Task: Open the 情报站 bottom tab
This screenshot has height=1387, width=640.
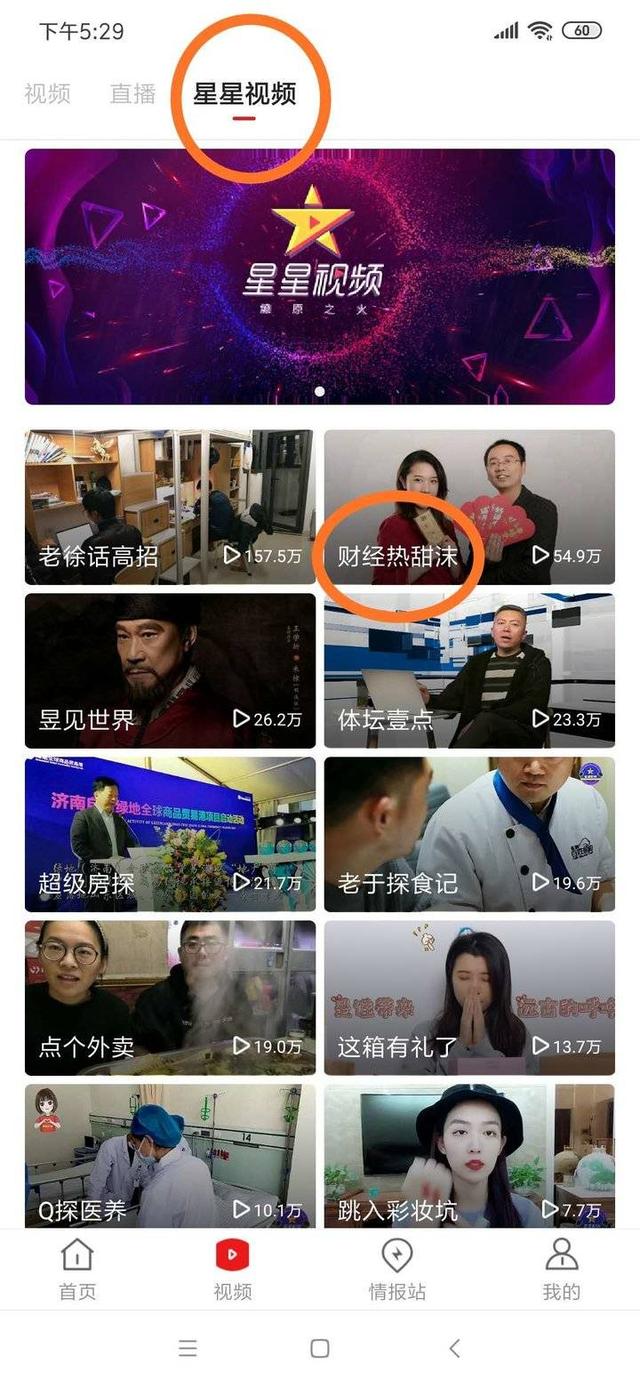Action: [397, 1270]
